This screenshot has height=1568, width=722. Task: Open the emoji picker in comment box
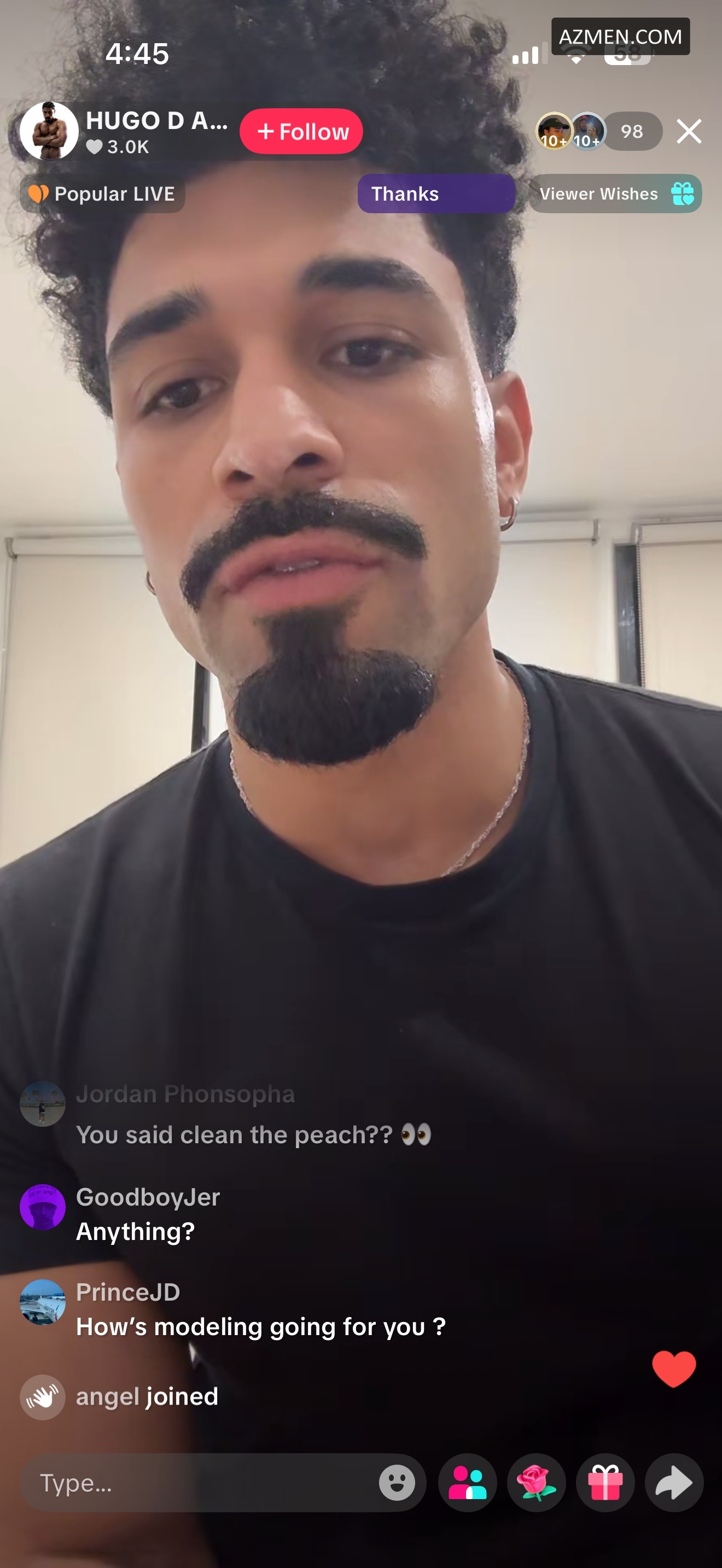coord(397,1482)
